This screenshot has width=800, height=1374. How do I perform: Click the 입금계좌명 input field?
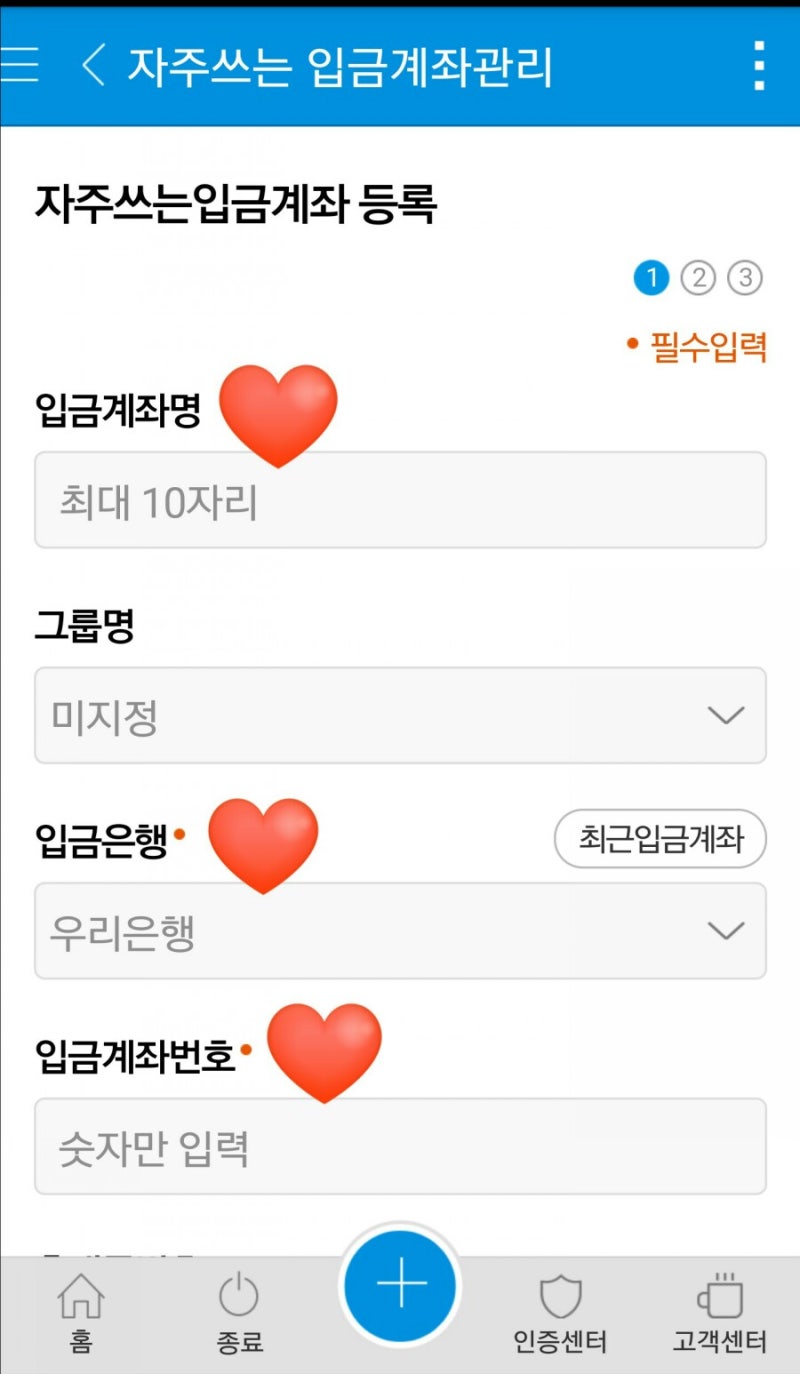[400, 500]
